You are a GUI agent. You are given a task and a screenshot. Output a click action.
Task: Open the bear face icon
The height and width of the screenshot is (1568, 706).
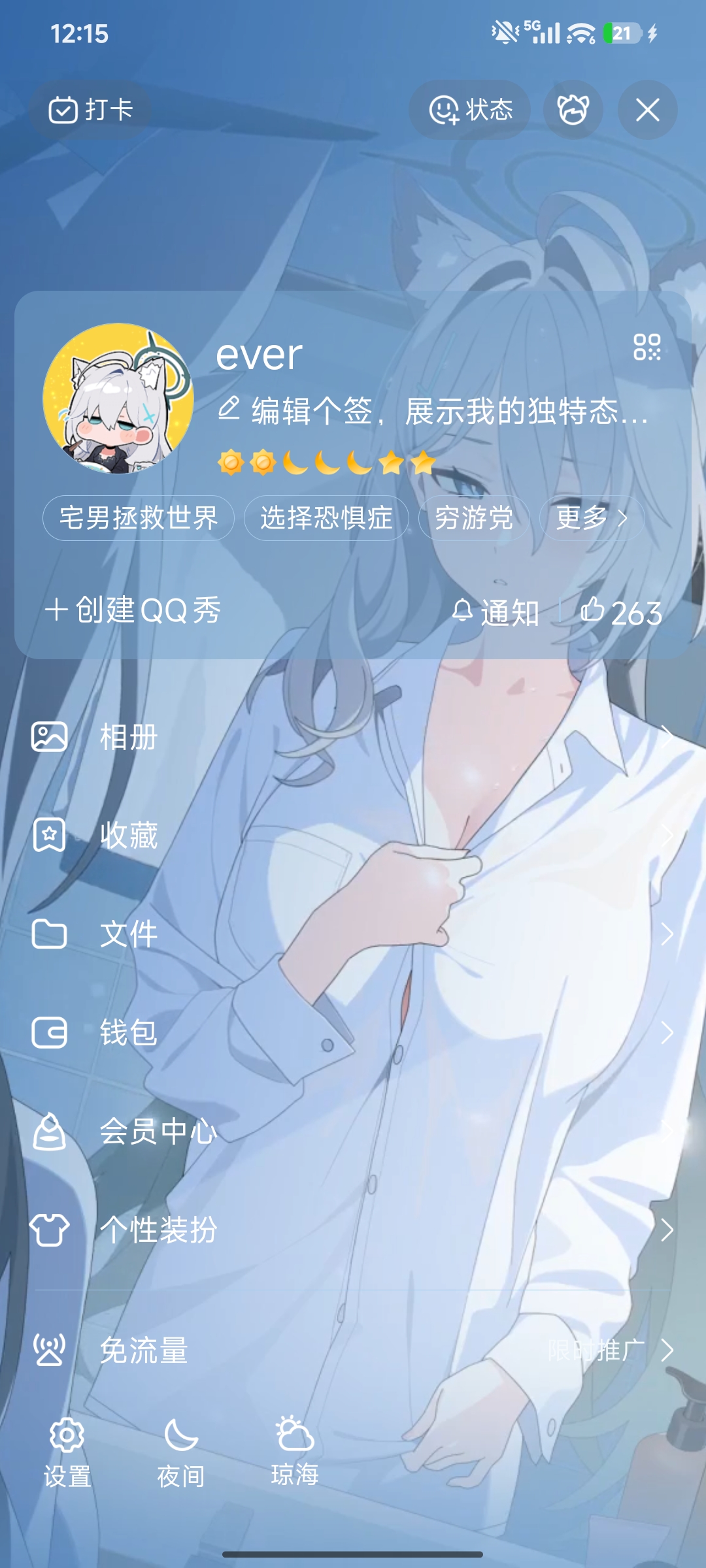click(x=573, y=110)
